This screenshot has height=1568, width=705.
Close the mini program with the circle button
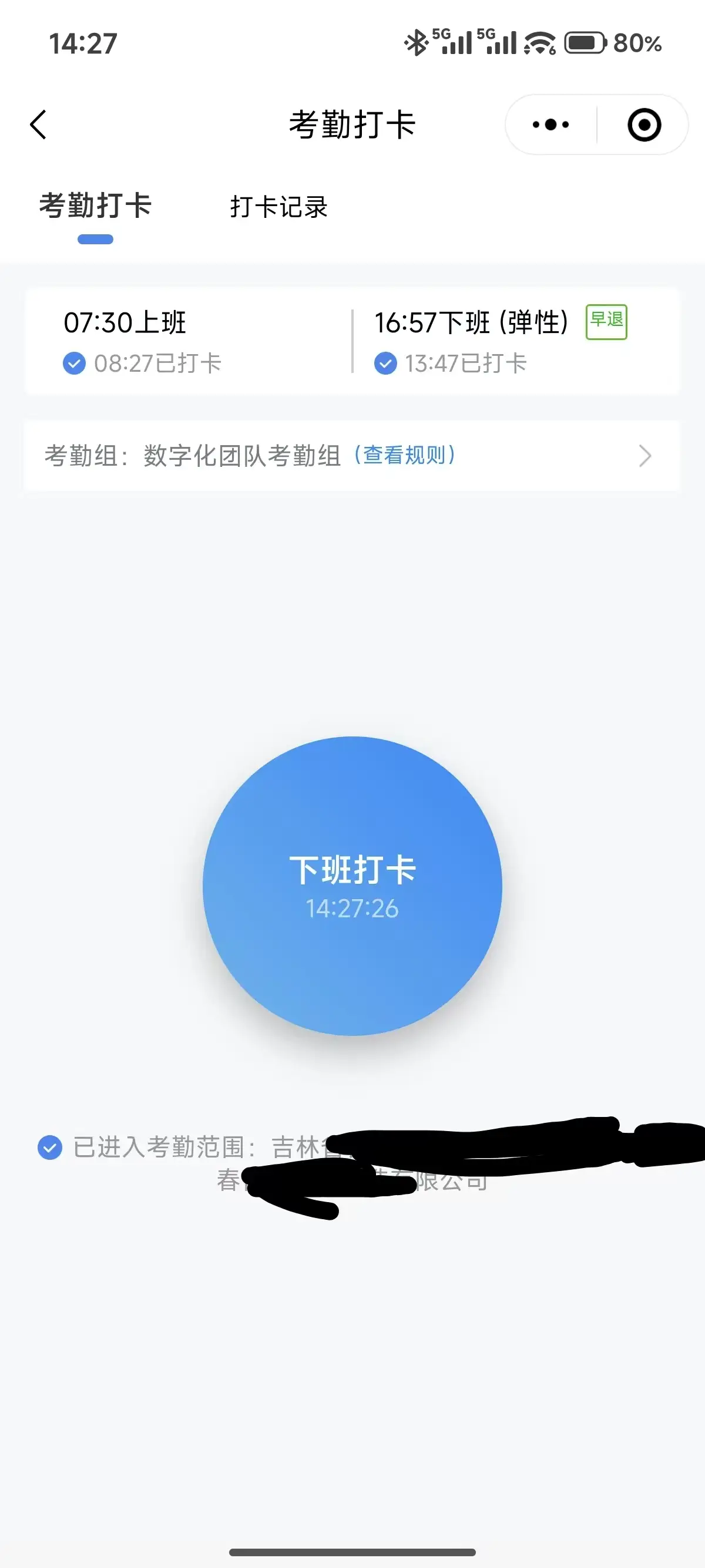tap(643, 125)
